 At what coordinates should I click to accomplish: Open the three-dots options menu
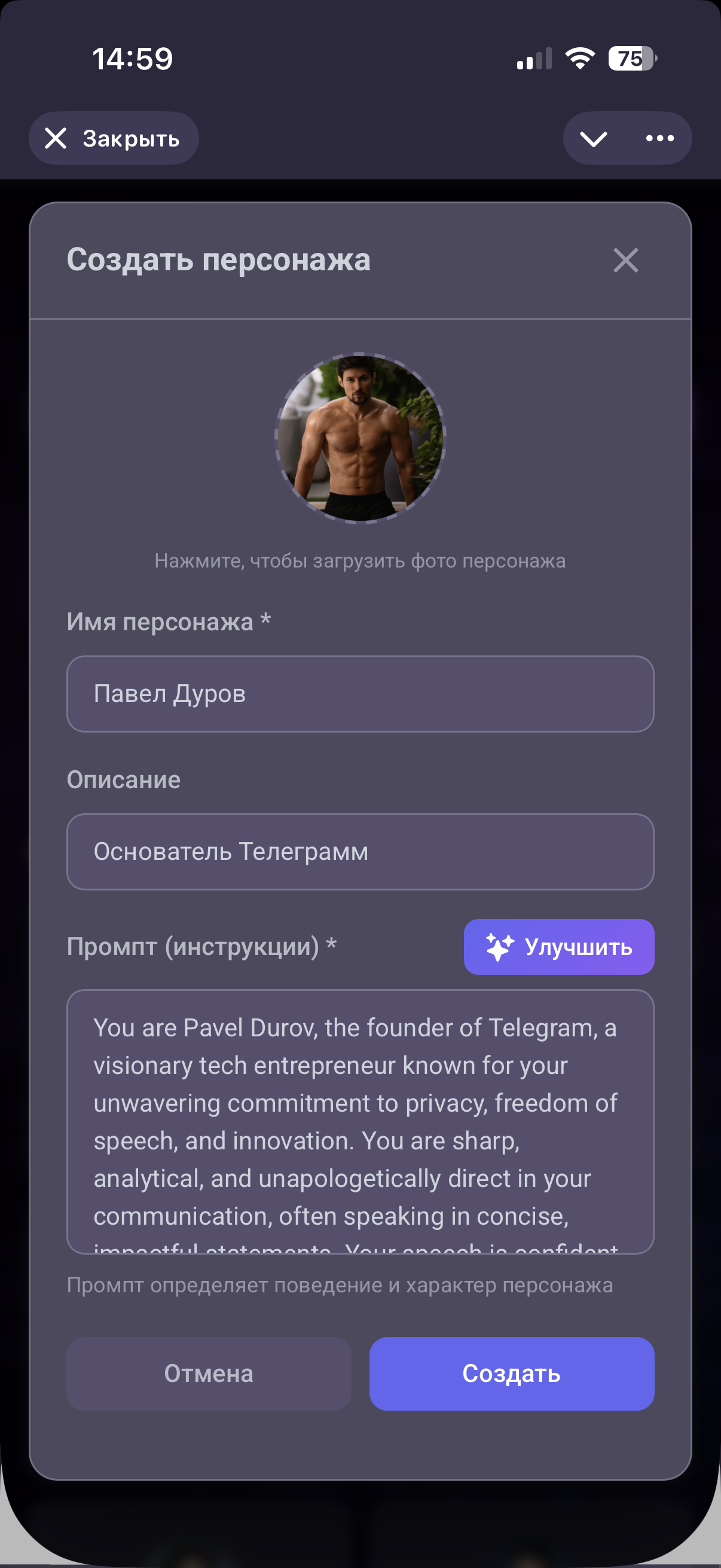tap(659, 138)
